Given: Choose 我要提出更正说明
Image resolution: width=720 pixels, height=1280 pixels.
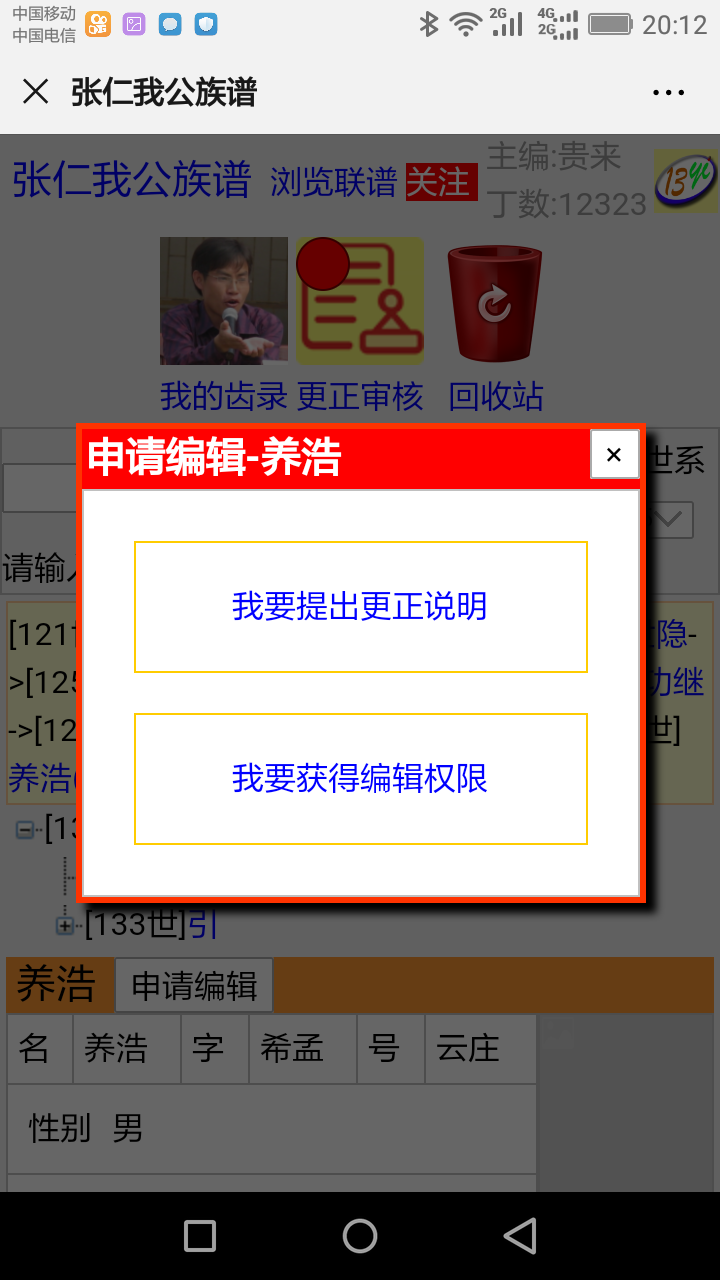Looking at the screenshot, I should (360, 607).
